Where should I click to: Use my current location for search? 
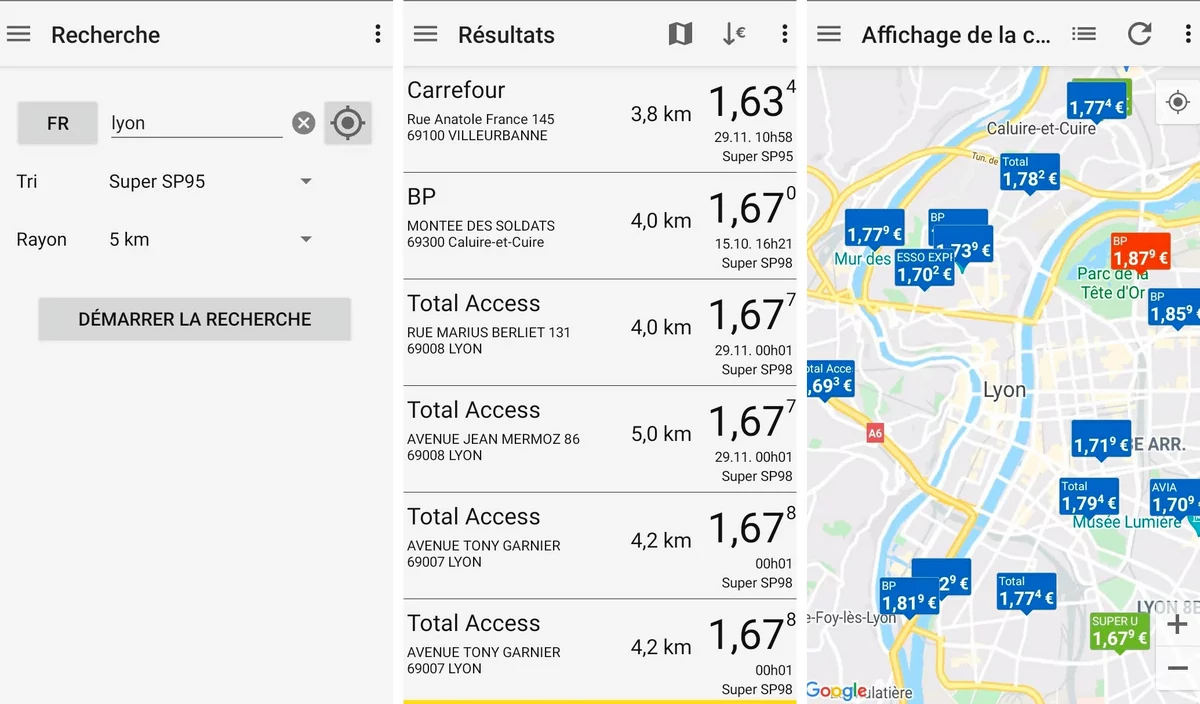(347, 123)
